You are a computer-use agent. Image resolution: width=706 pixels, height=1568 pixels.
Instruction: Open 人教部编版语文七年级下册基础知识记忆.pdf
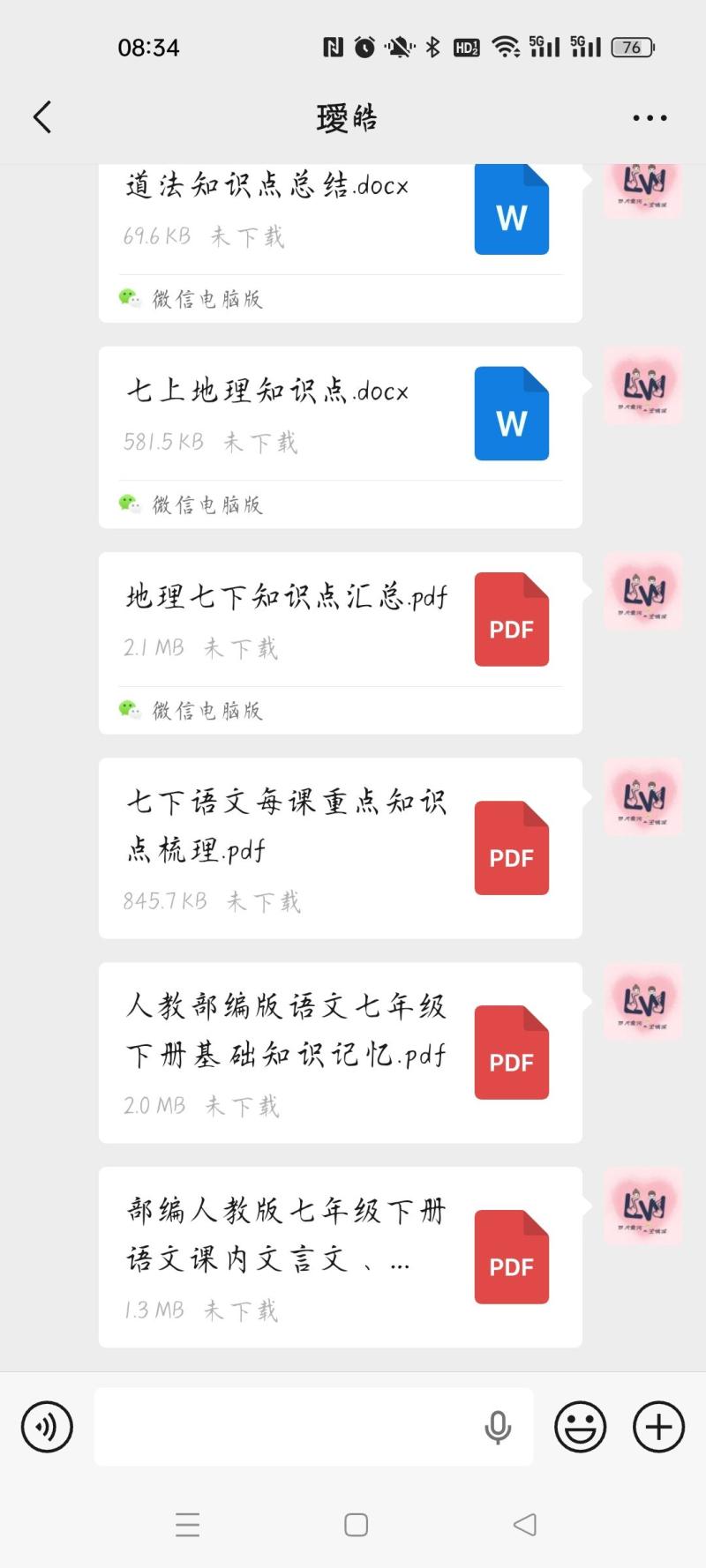[x=340, y=1053]
